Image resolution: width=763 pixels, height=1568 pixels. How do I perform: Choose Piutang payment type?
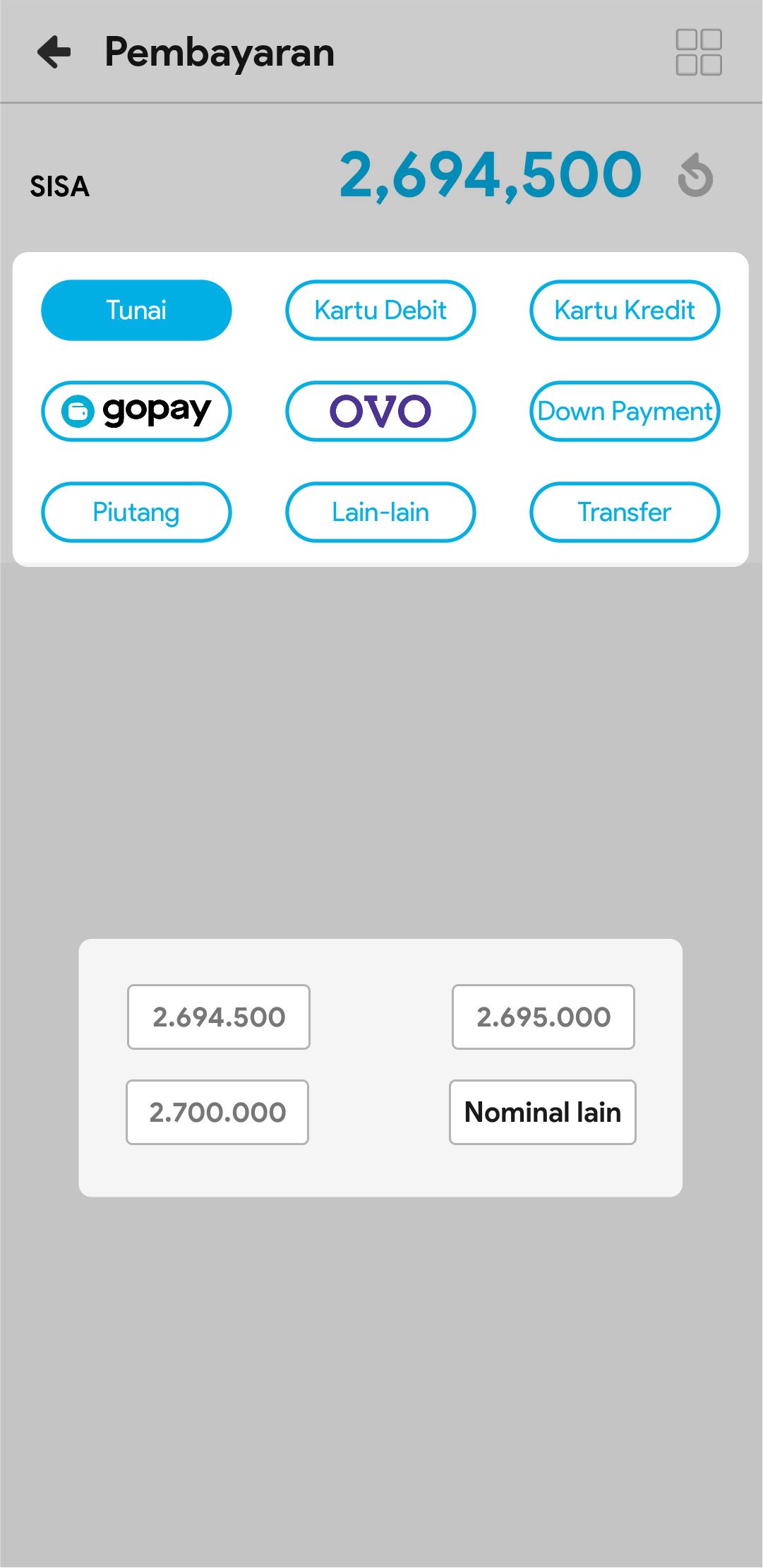tap(136, 512)
